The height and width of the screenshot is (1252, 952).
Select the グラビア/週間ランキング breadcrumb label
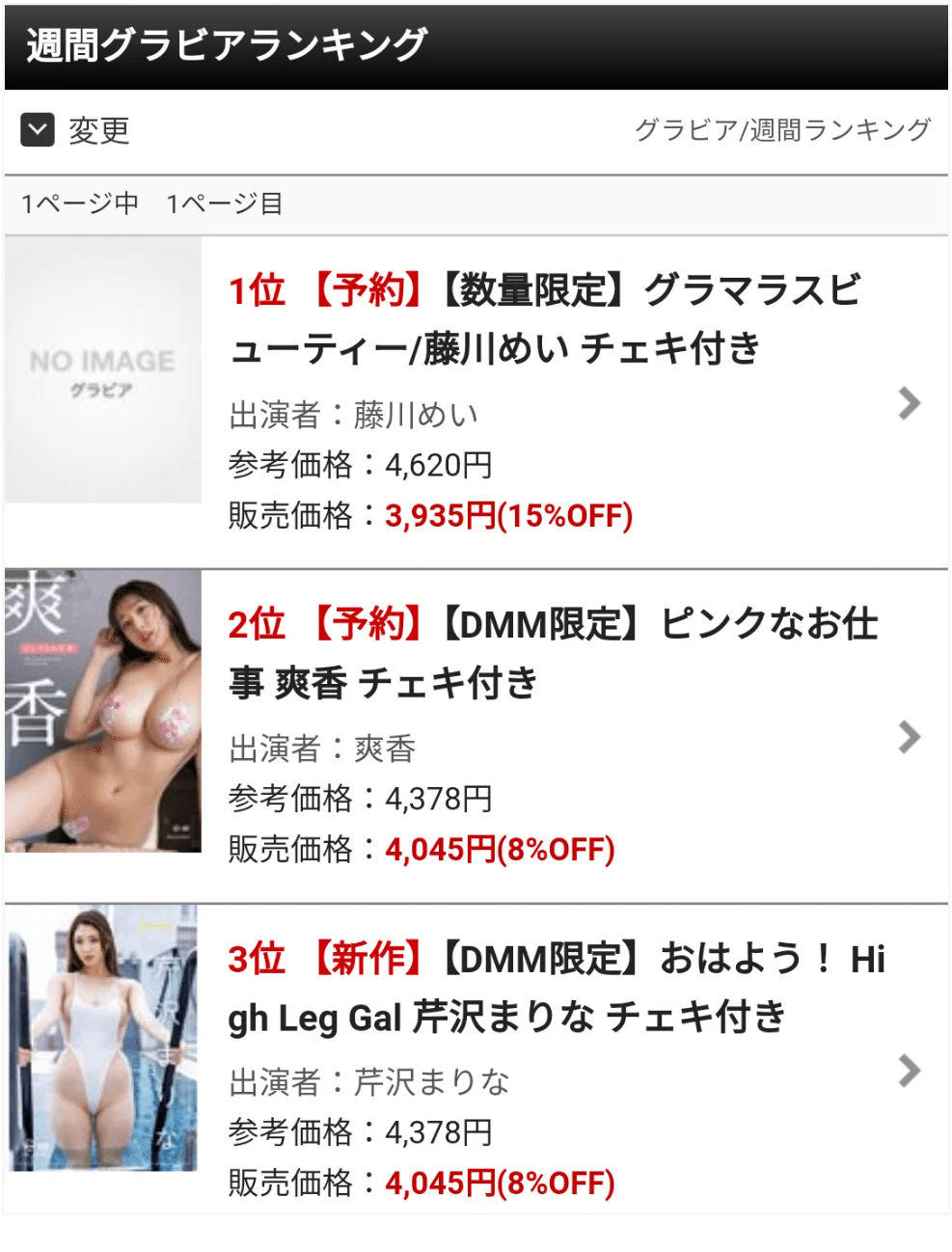[784, 129]
